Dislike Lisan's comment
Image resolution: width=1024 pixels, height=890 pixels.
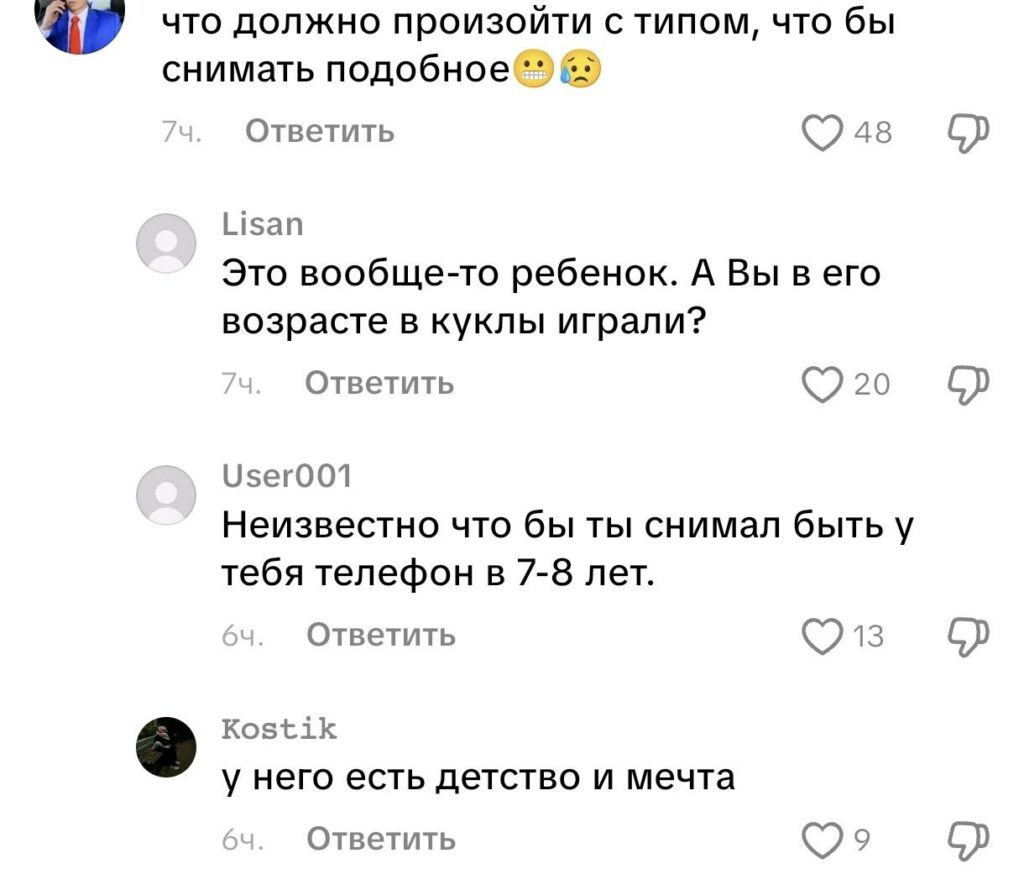pos(968,384)
